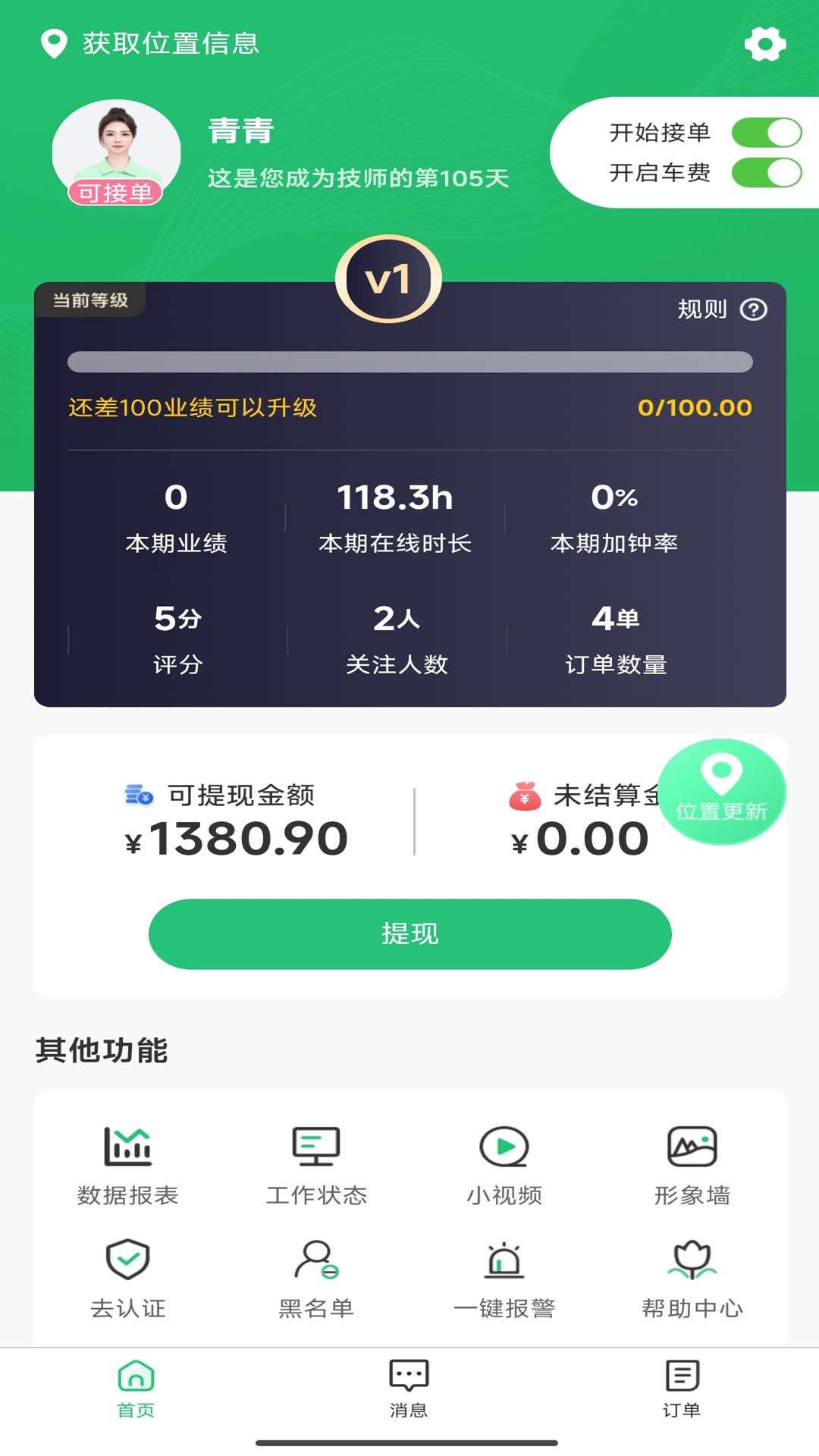Select the 首页 home tab

(x=136, y=1388)
